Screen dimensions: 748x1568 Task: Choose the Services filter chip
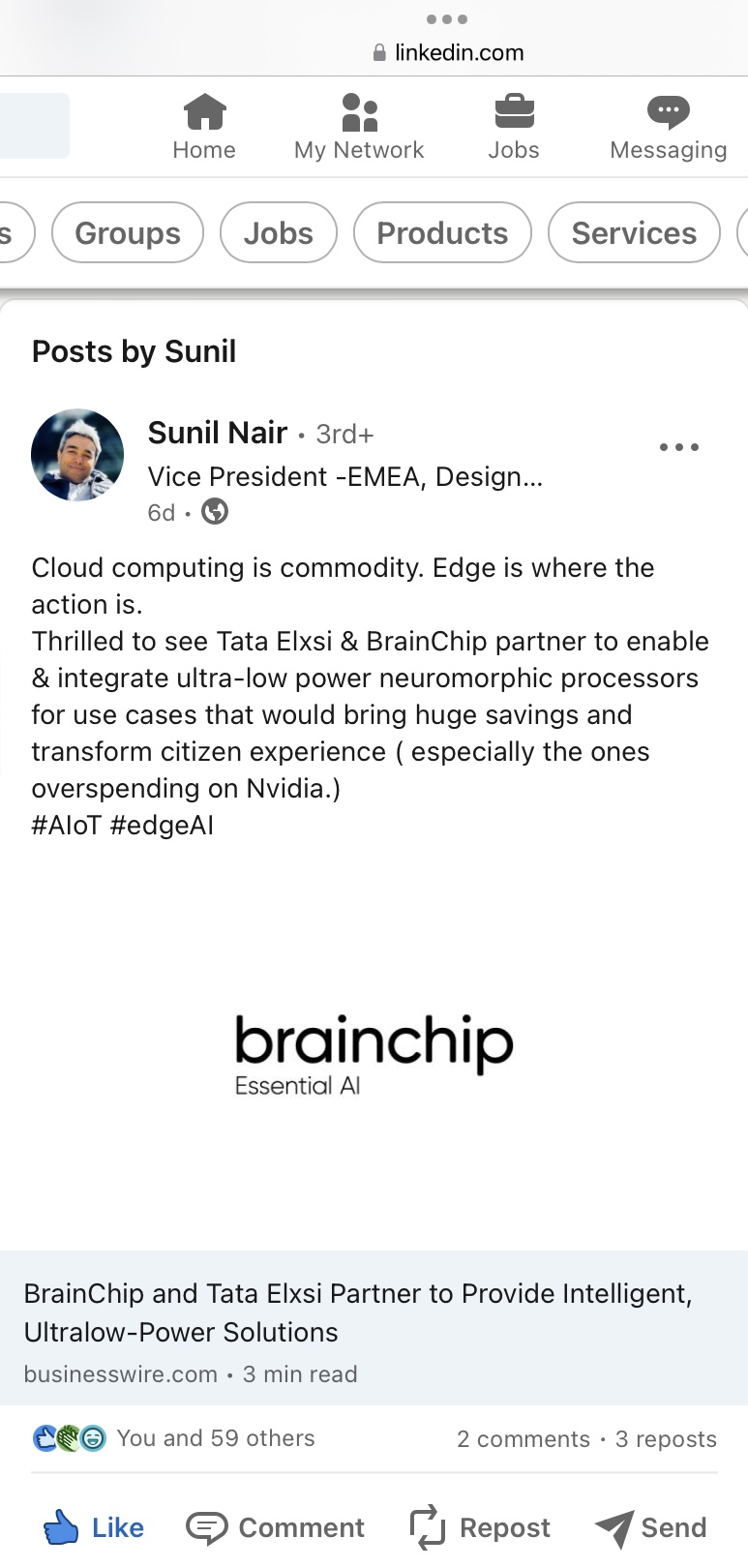pyautogui.click(x=634, y=233)
